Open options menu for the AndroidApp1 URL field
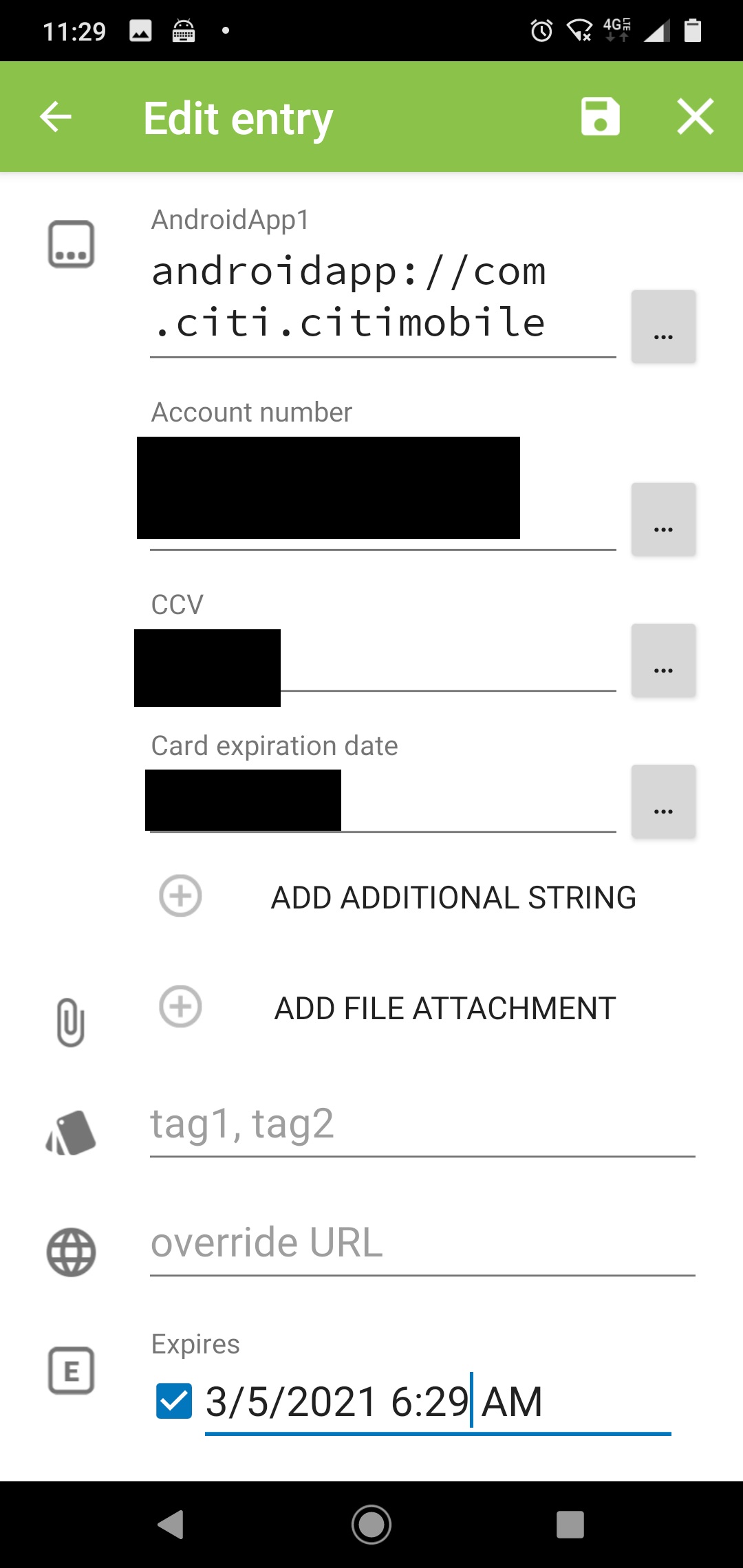The width and height of the screenshot is (743, 1568). [x=663, y=327]
